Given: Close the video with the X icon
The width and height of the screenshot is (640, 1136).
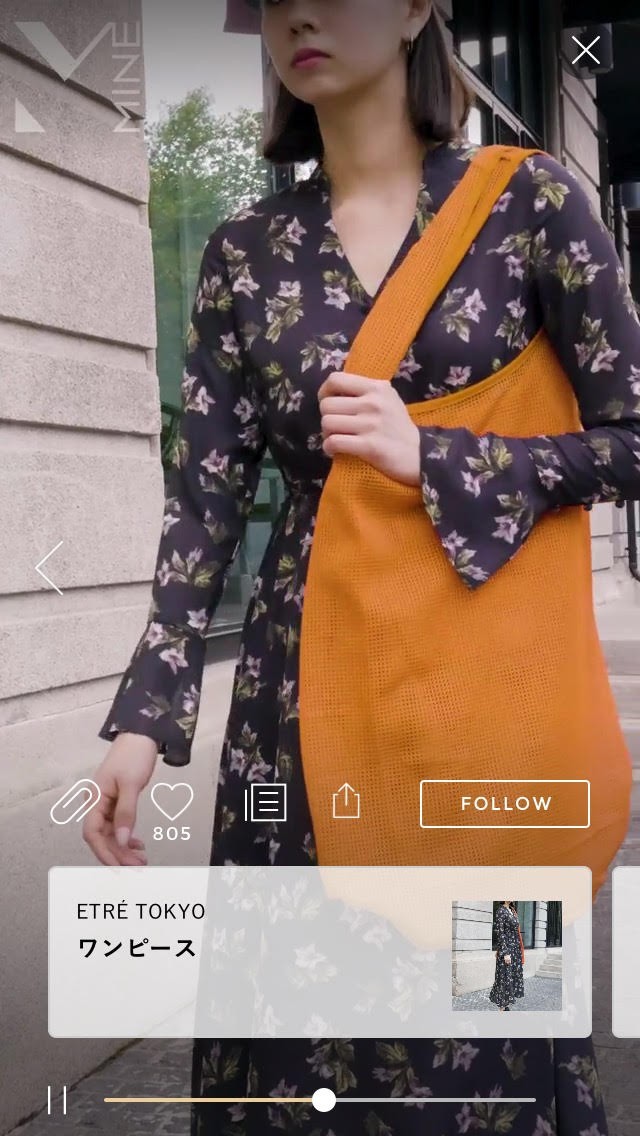Looking at the screenshot, I should [x=586, y=50].
